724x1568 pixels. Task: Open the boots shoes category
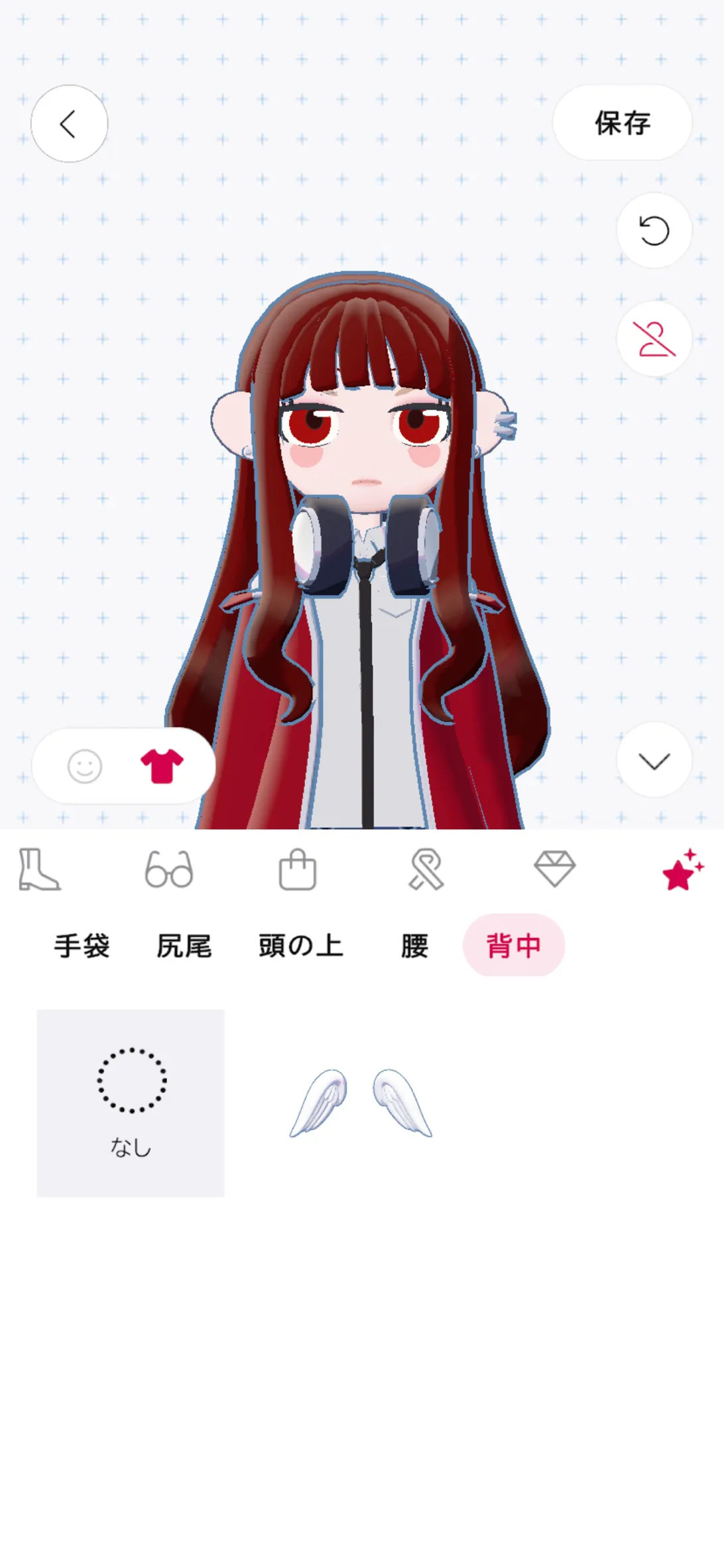40,869
